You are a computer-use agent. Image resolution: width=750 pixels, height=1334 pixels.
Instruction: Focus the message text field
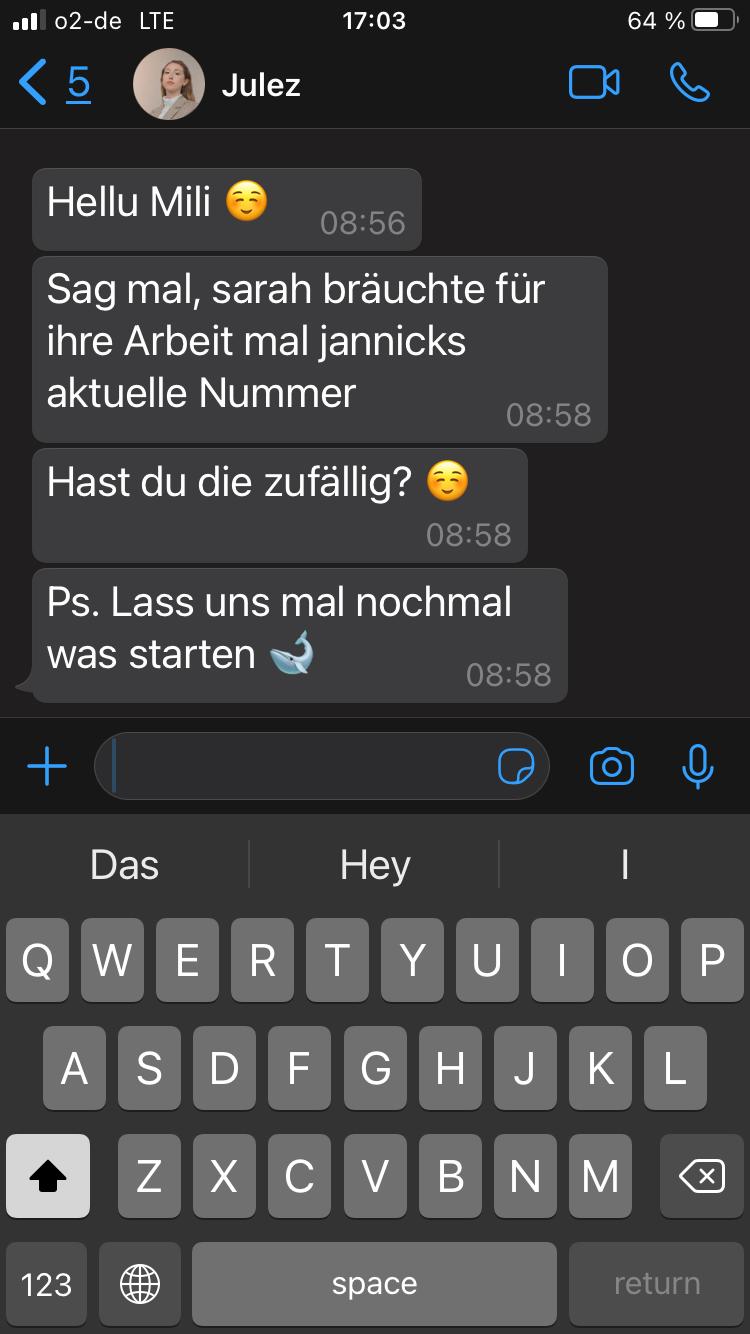click(x=300, y=767)
